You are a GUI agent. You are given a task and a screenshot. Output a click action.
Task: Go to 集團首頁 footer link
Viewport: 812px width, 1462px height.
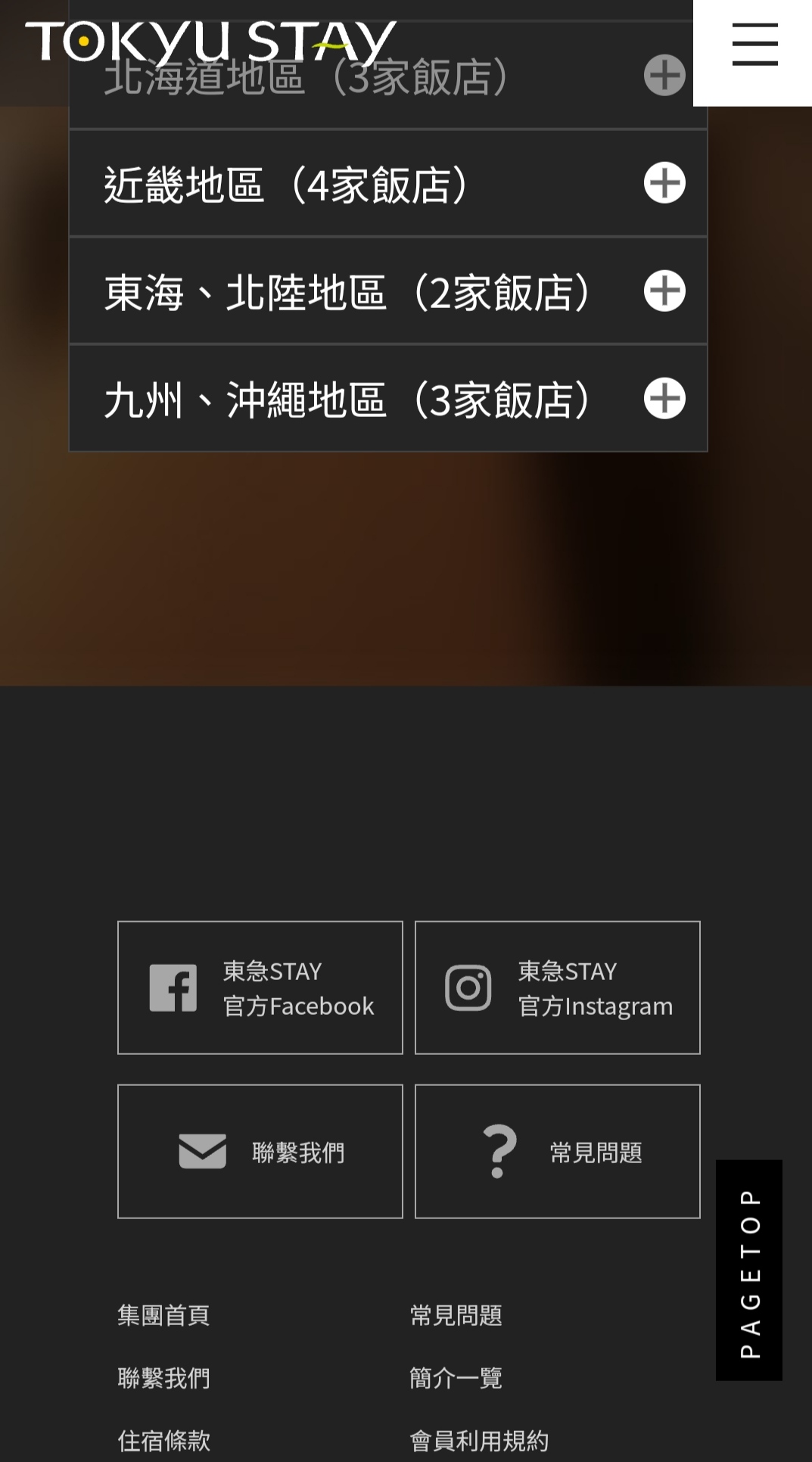coord(163,1315)
